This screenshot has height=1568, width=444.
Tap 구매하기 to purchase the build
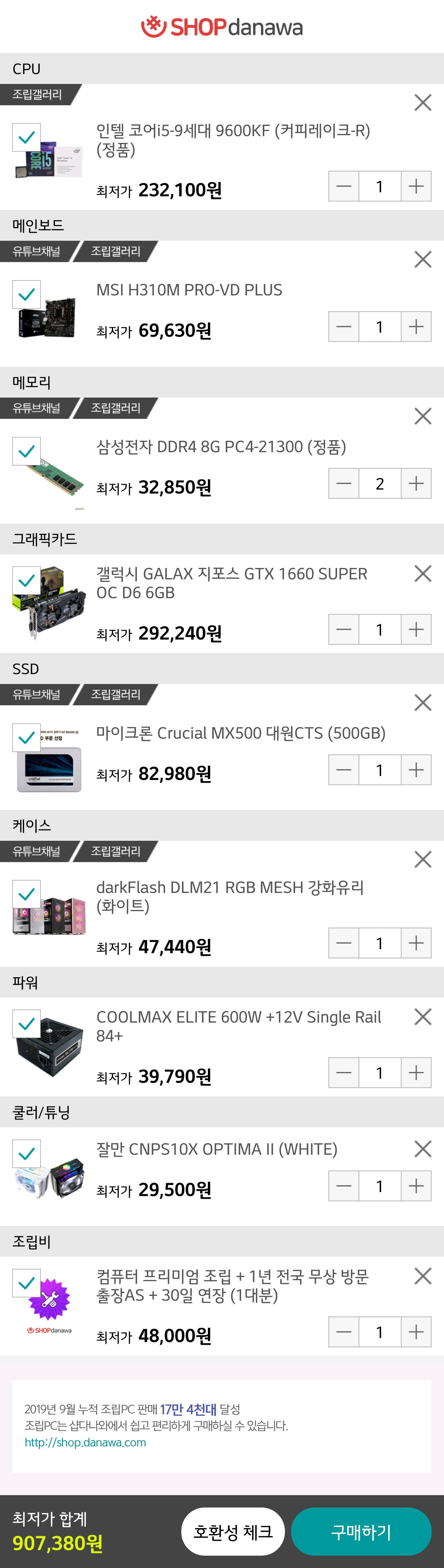tap(361, 1532)
